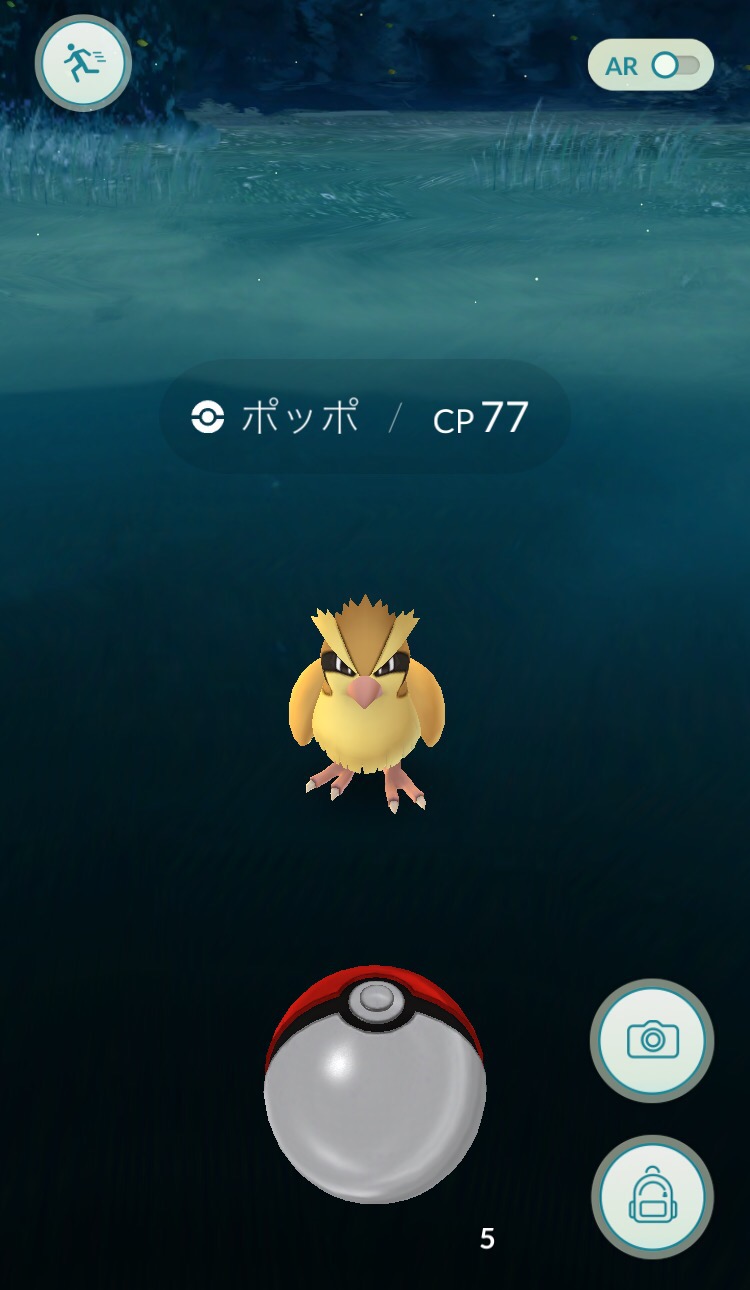Run away from the encounter
Image resolution: width=750 pixels, height=1290 pixels.
pos(83,63)
